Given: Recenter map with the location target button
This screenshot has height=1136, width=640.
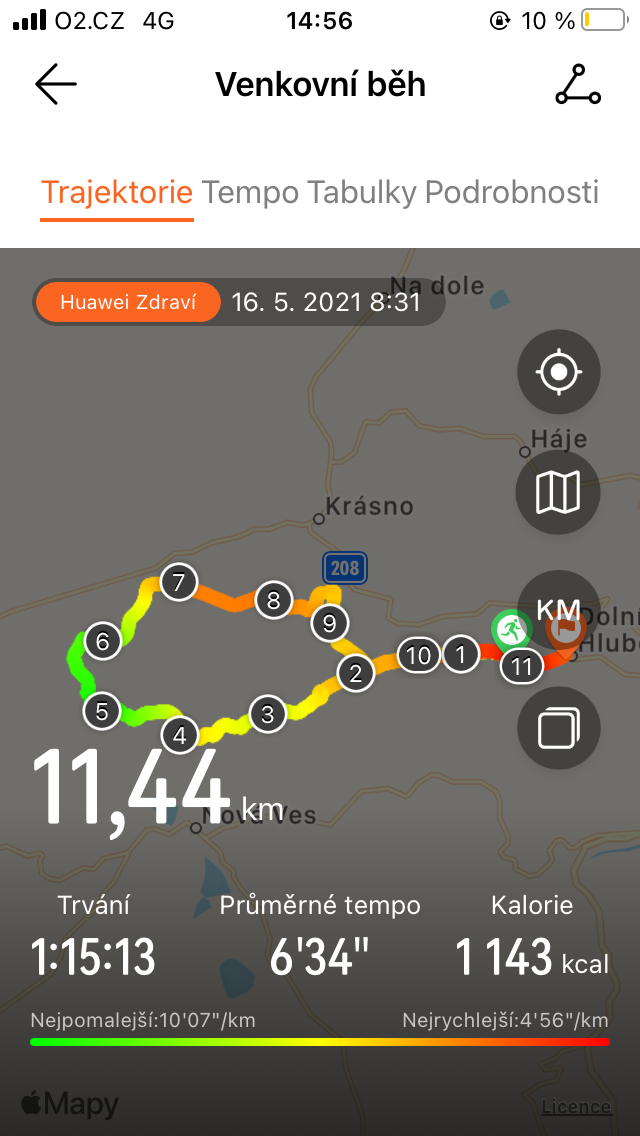Looking at the screenshot, I should (x=558, y=372).
